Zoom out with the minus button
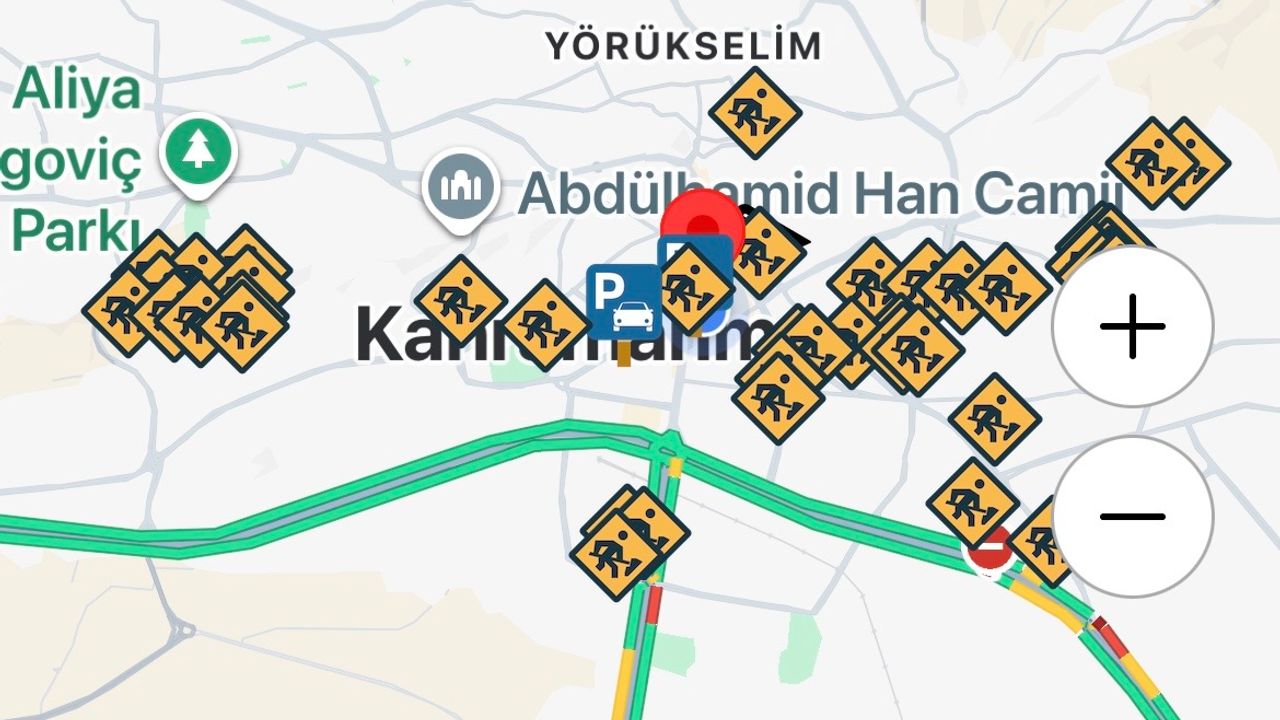Image resolution: width=1280 pixels, height=720 pixels. pyautogui.click(x=1132, y=516)
